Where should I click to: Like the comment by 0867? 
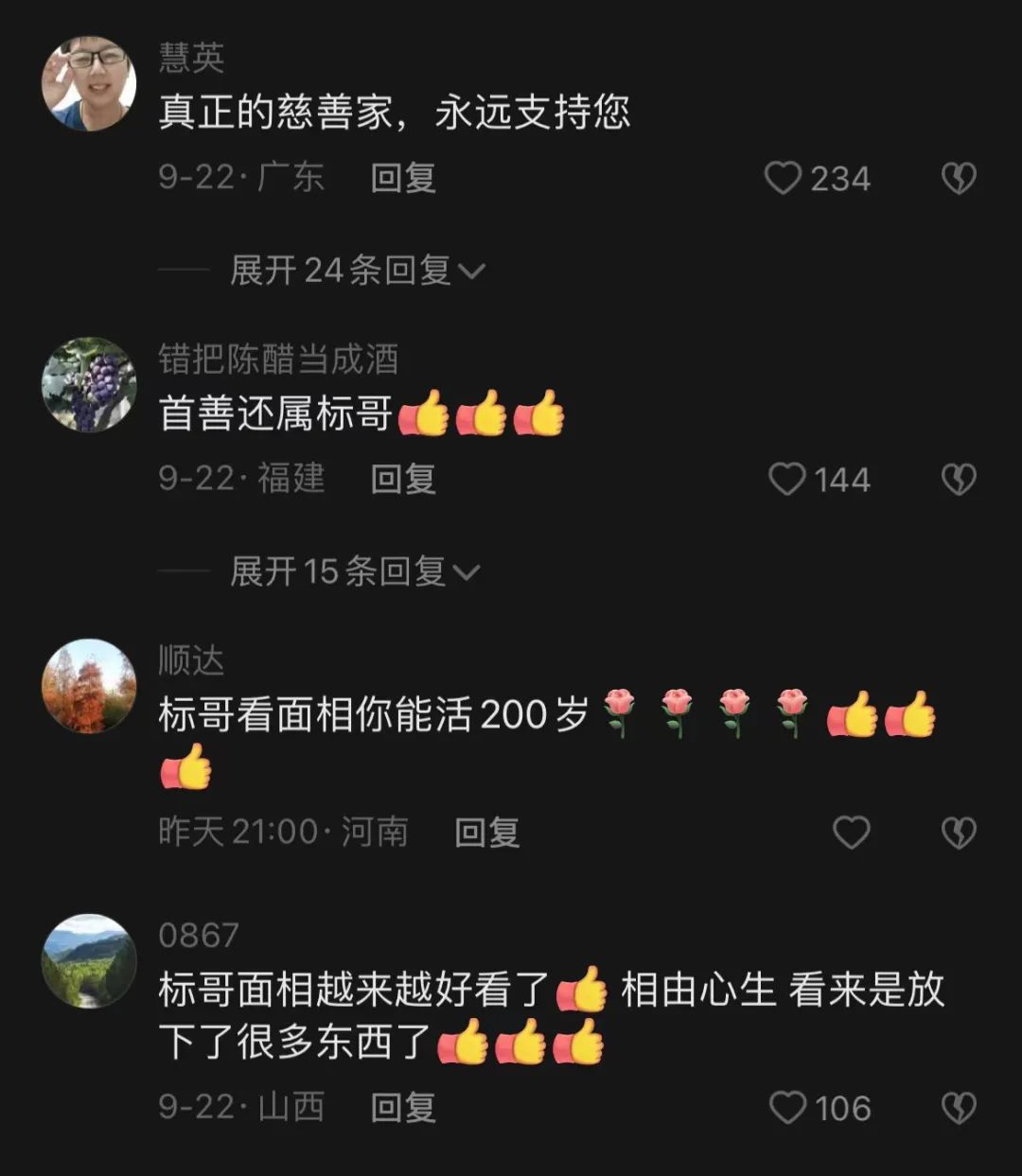coord(787,1107)
